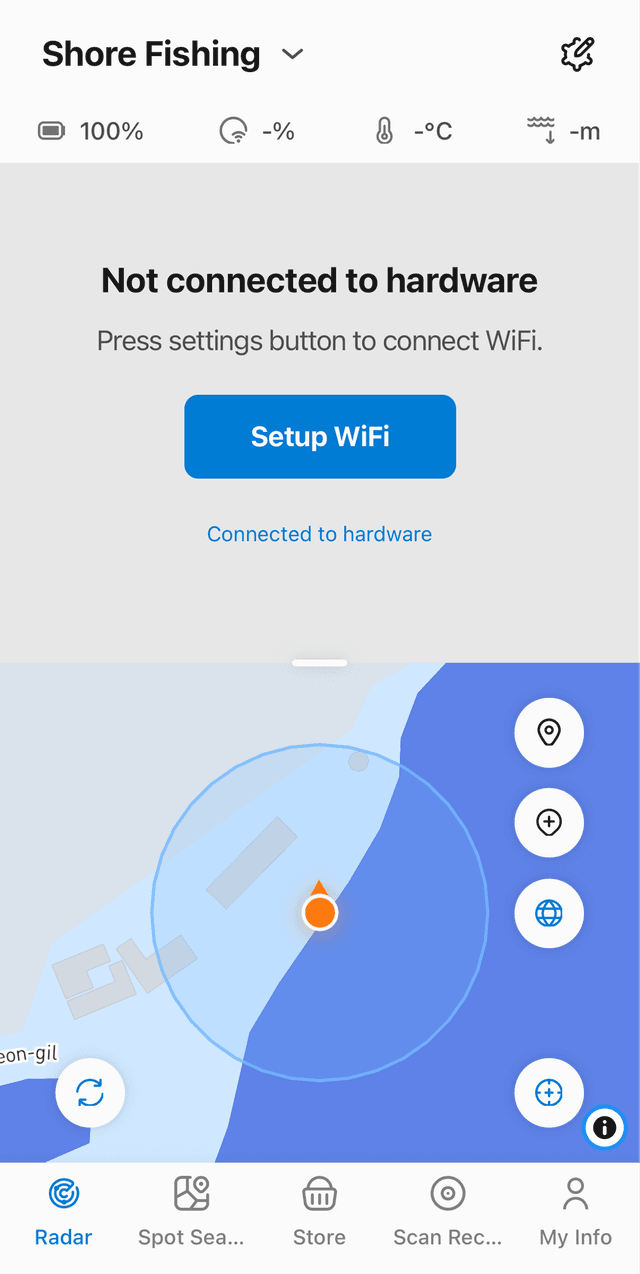
Task: Switch to the My Info tab
Action: [x=575, y=1211]
